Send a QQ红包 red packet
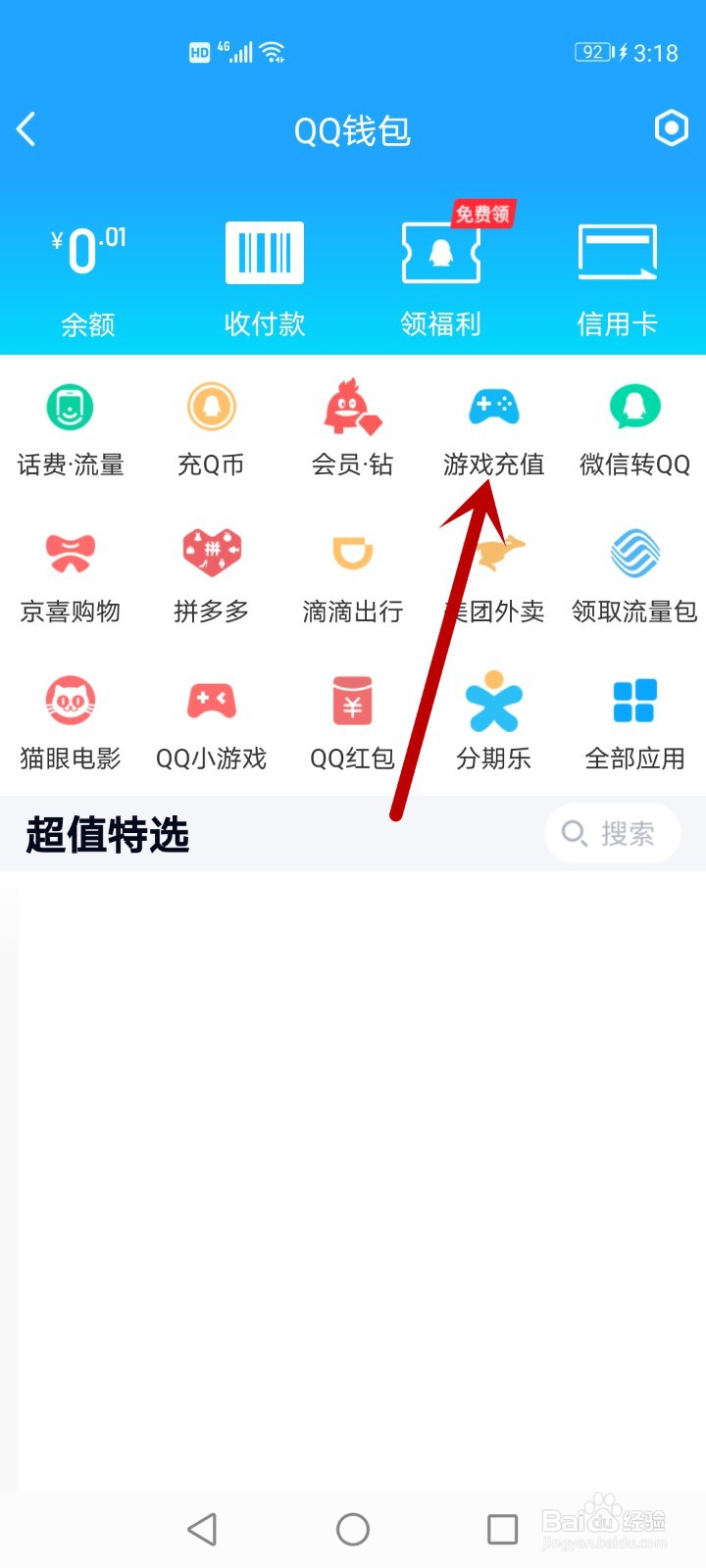The width and height of the screenshot is (706, 1568). [x=352, y=720]
